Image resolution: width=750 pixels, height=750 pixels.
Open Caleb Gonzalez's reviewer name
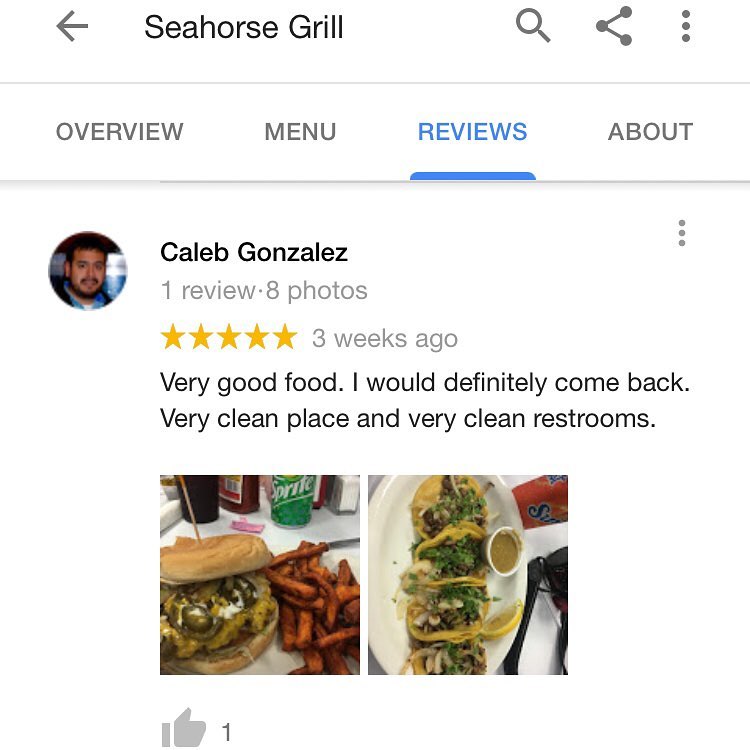click(254, 252)
